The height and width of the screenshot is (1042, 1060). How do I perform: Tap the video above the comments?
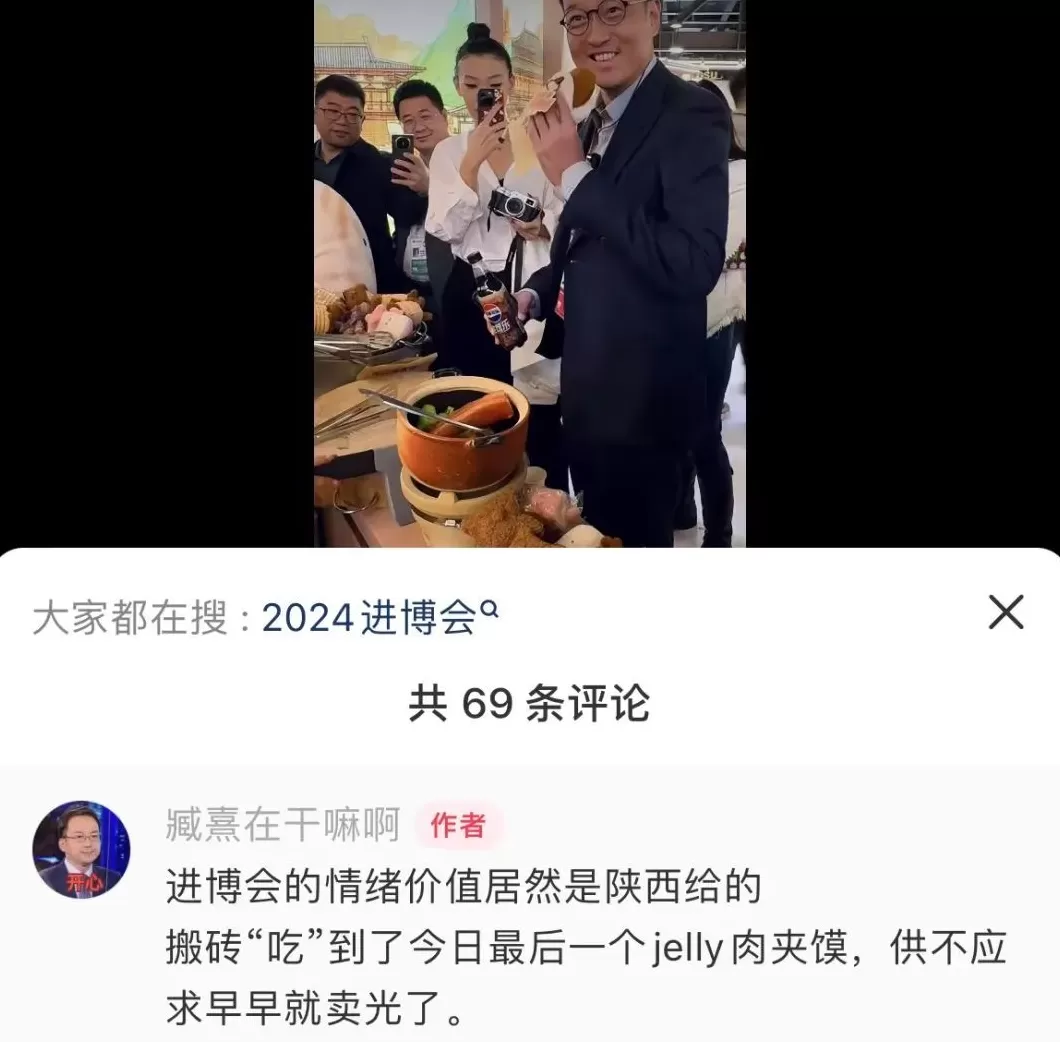click(x=530, y=272)
